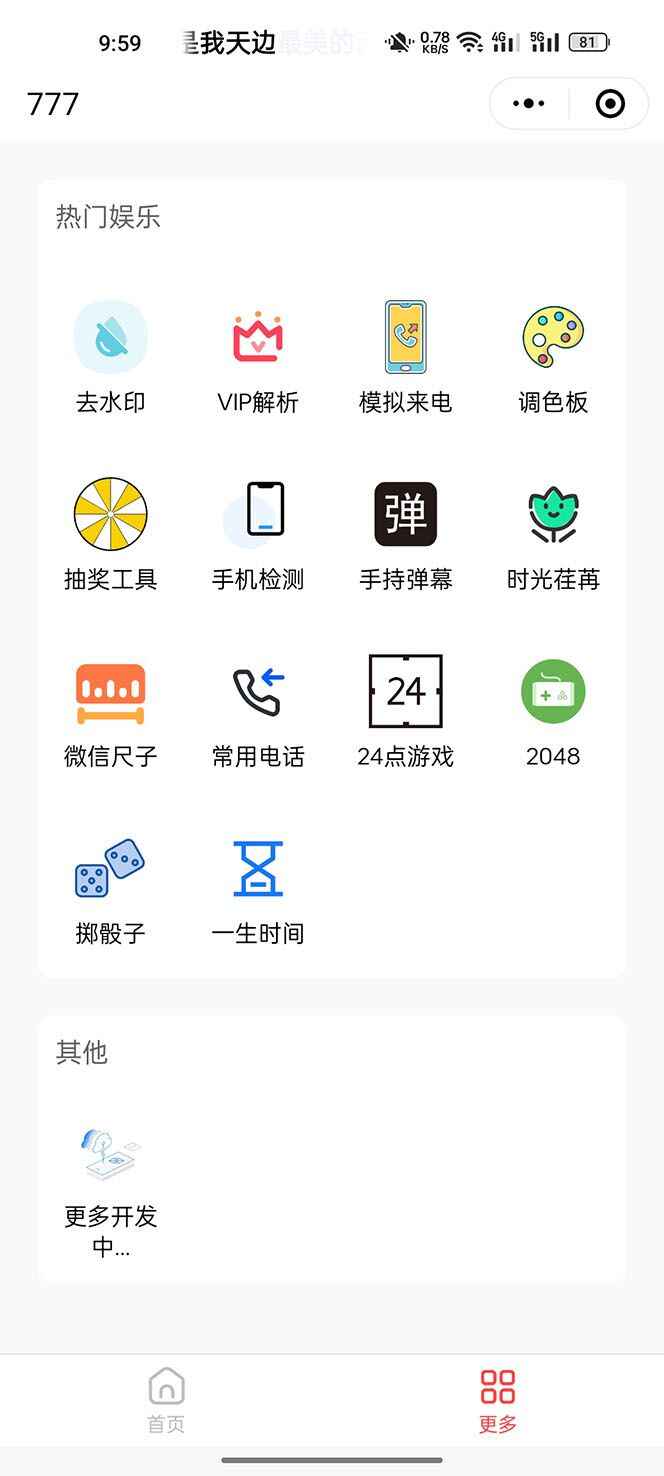Viewport: 664px width, 1476px height.
Task: Open the mini program more-options menu
Action: pos(528,104)
